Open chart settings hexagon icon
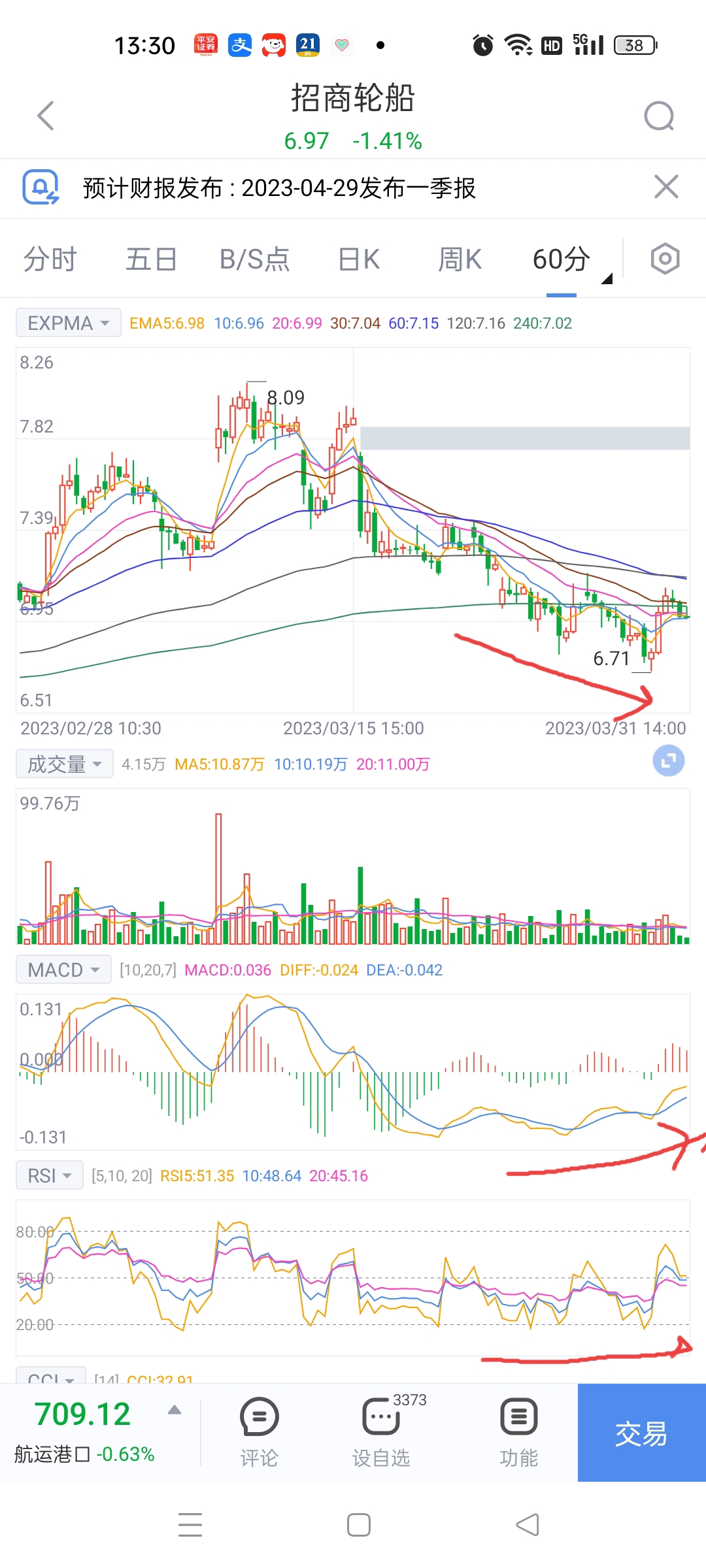The height and width of the screenshot is (1568, 706). pos(665,259)
